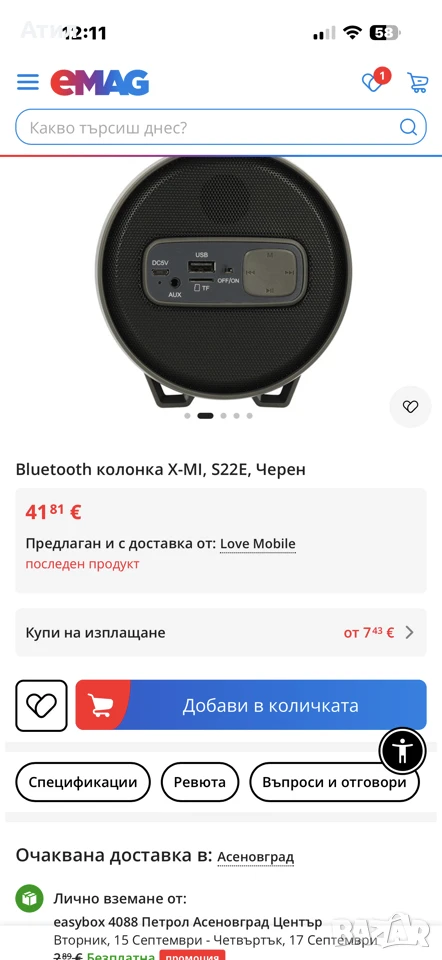Tap Добави в количката
The height and width of the screenshot is (960, 442).
click(251, 705)
